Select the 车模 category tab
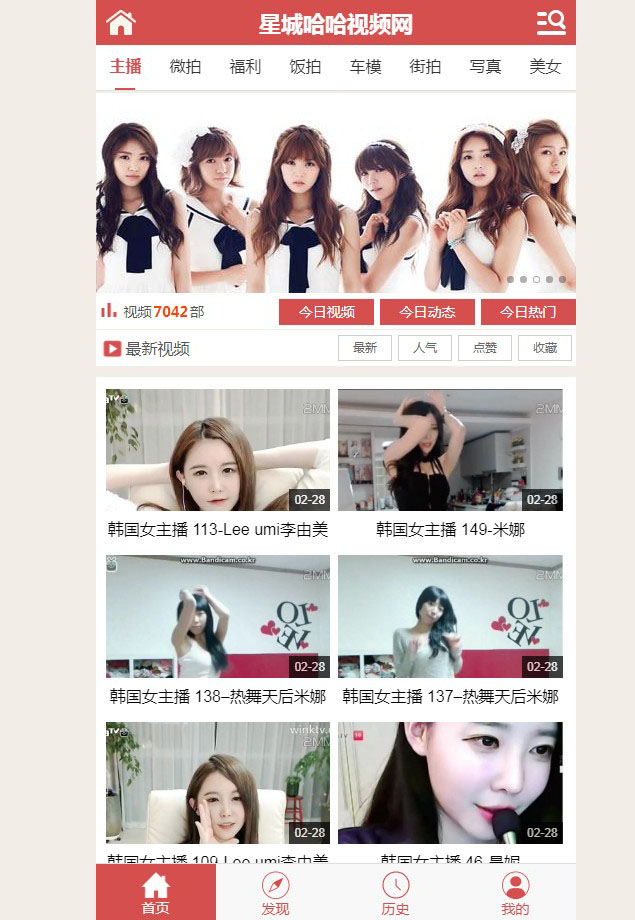The width and height of the screenshot is (635, 920). pos(365,67)
